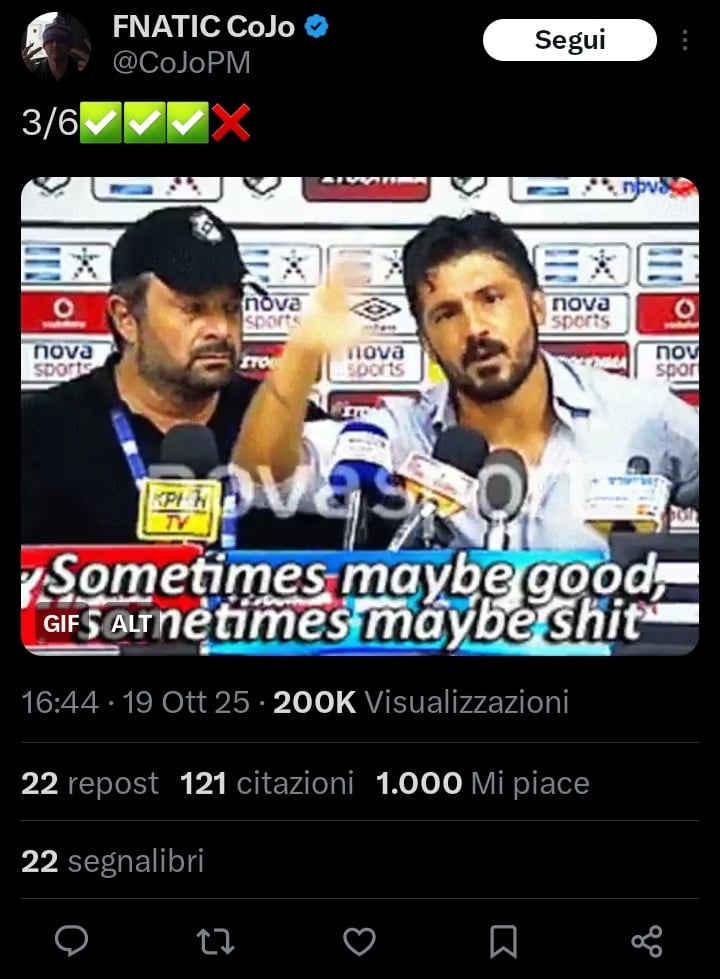Image resolution: width=720 pixels, height=979 pixels.
Task: View who liked via 1.000 Mi piace
Action: coord(482,783)
